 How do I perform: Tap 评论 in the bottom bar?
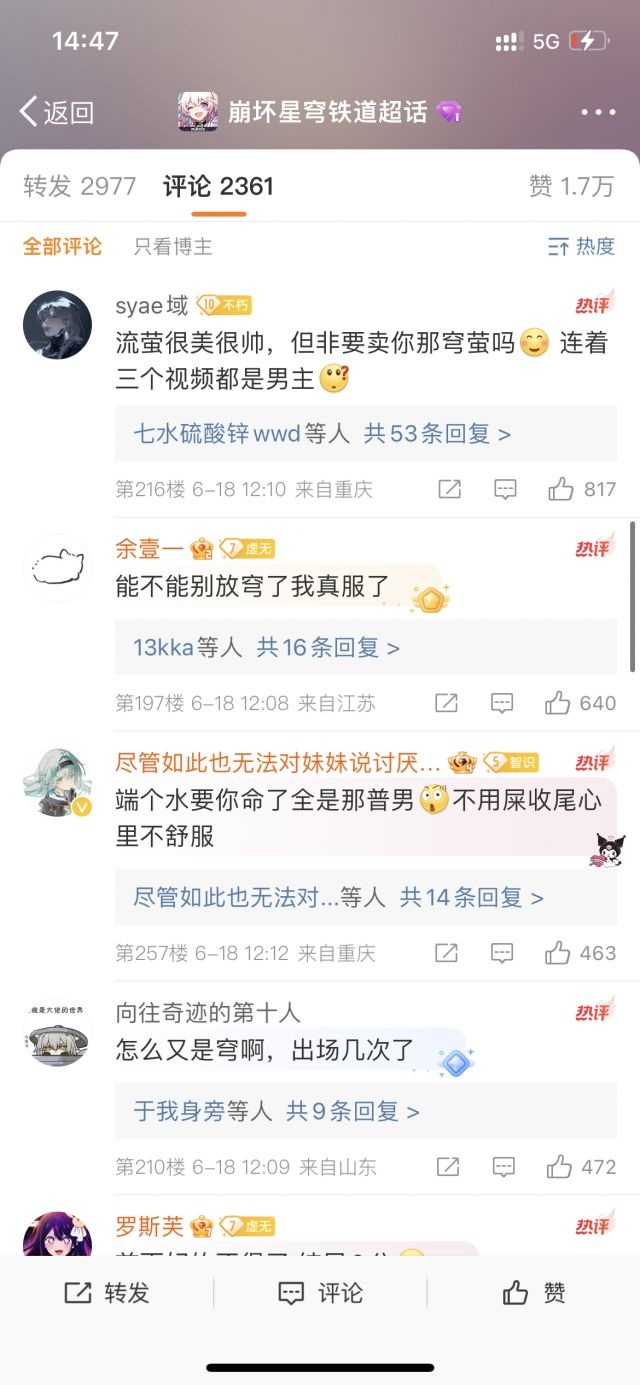point(320,1293)
